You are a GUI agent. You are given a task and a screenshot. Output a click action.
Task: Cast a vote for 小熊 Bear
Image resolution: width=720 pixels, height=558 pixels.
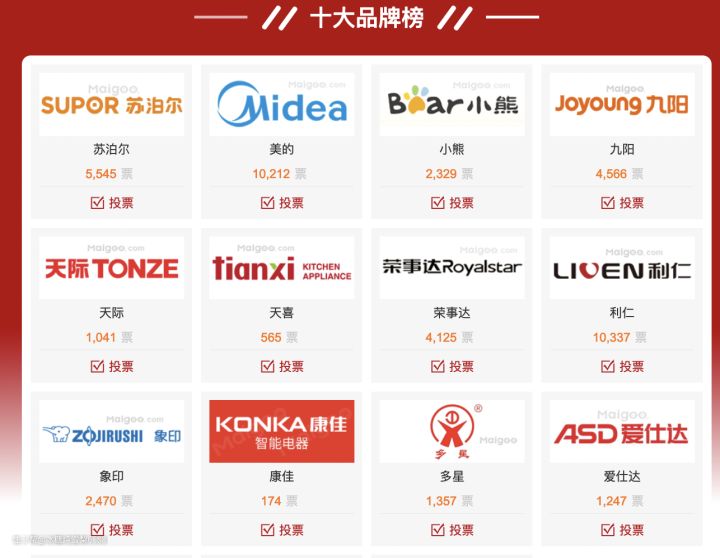click(452, 203)
